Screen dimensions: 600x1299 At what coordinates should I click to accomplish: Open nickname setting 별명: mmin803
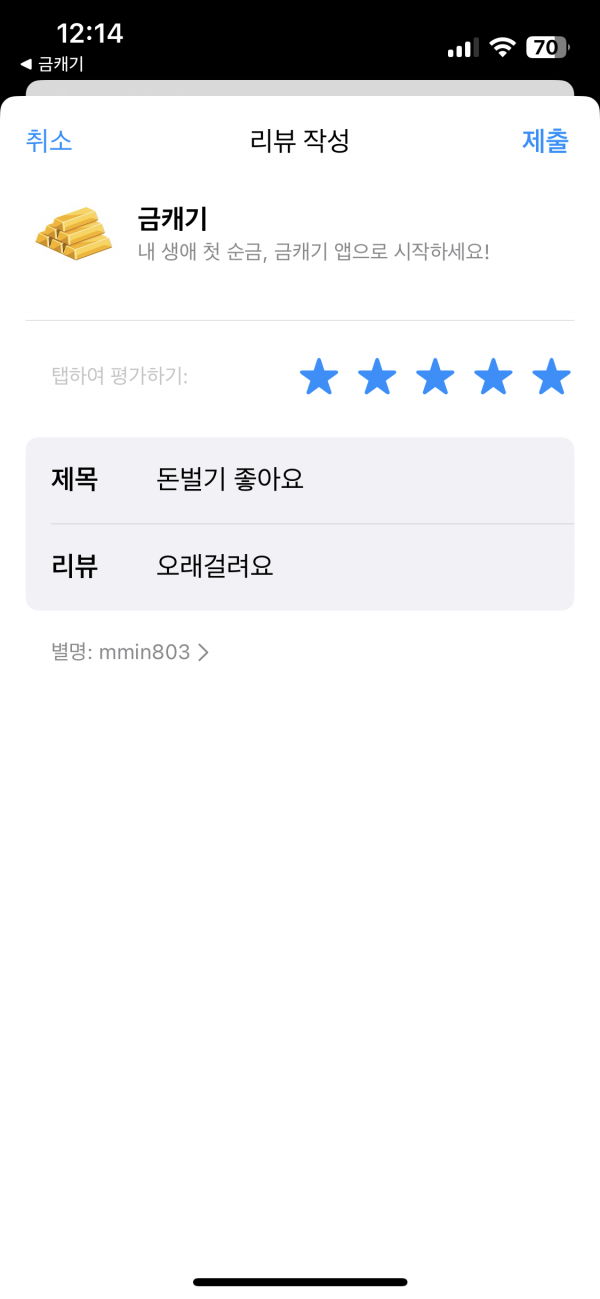pos(130,653)
